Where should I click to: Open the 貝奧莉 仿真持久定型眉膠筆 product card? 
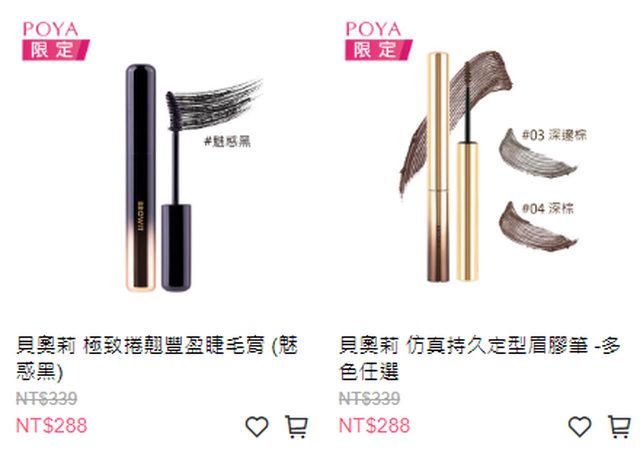coord(480,359)
